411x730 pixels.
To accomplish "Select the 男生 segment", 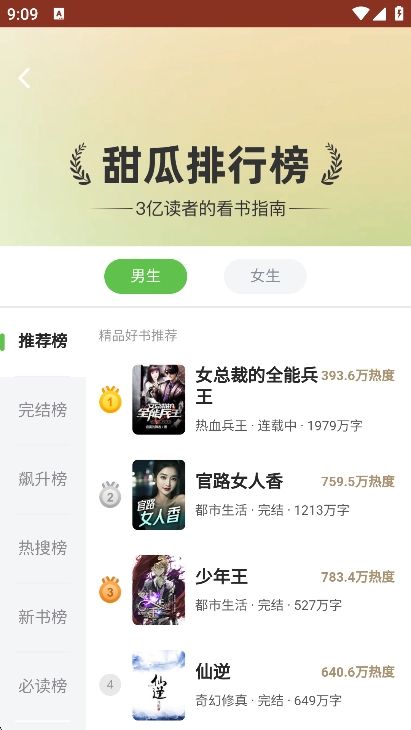I will [146, 276].
